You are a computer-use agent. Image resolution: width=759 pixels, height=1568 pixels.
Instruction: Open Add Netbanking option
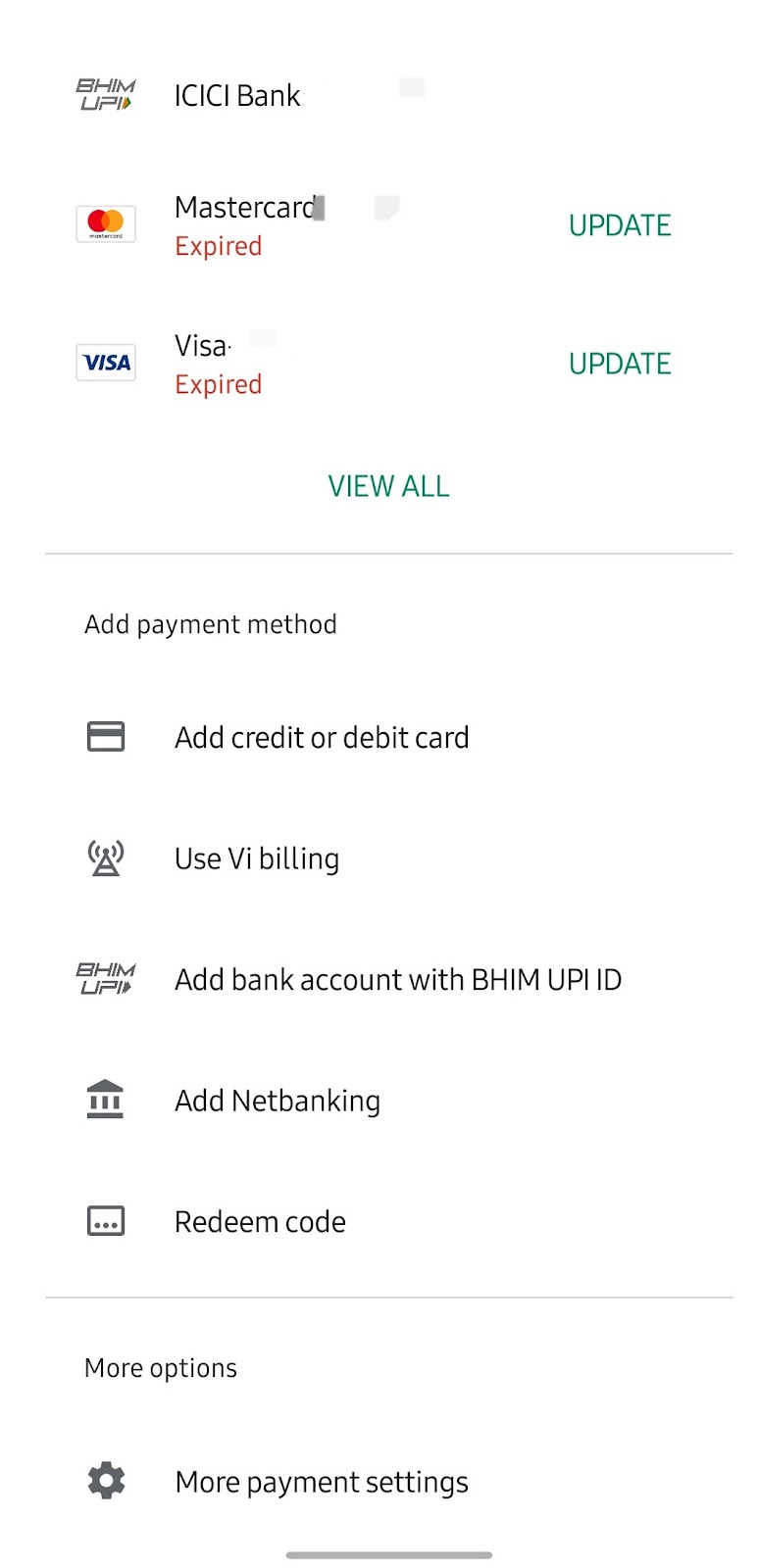click(x=278, y=1101)
